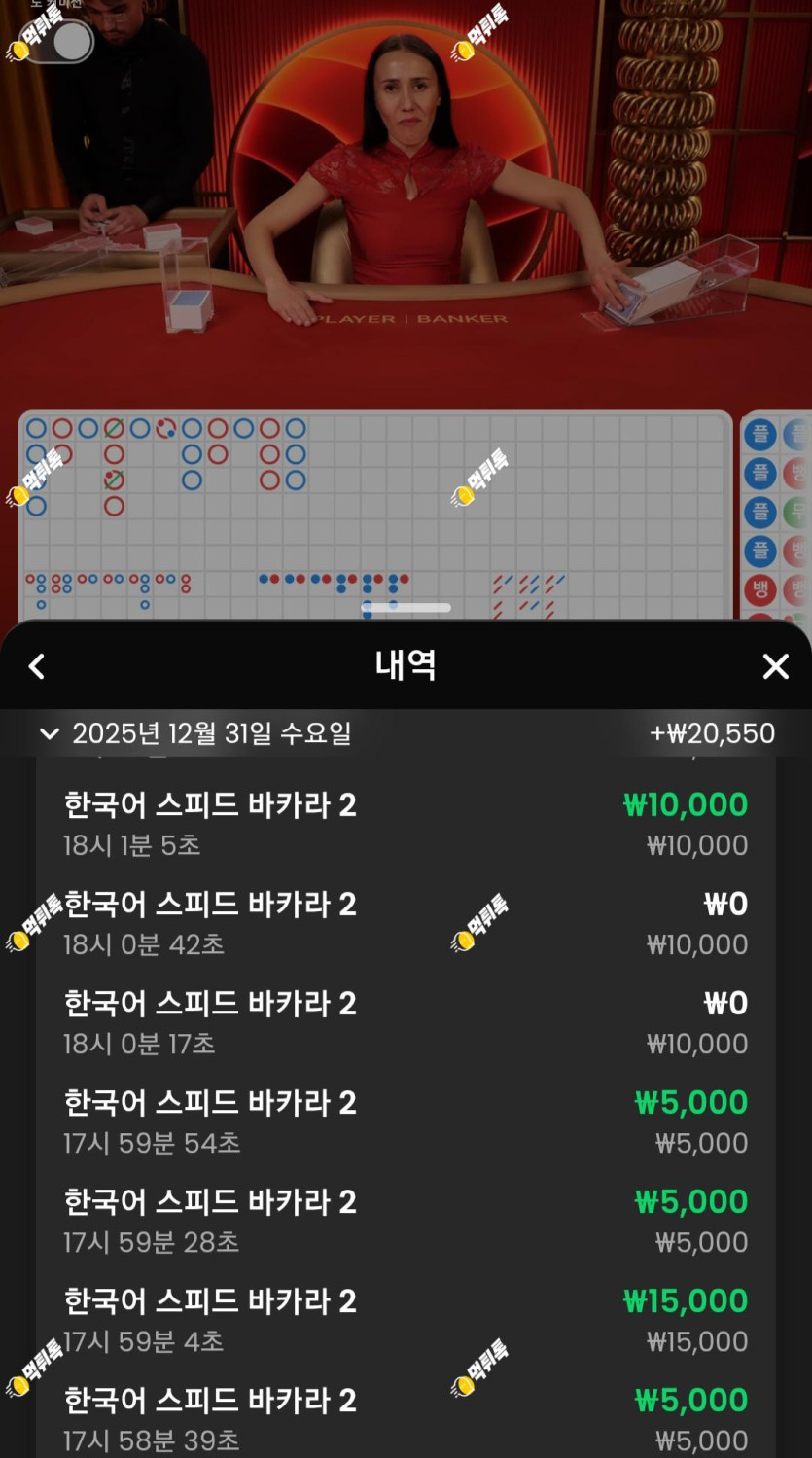Open the 17시 58분 39초 bet record
Viewport: 812px width, 1458px height.
[406, 1419]
